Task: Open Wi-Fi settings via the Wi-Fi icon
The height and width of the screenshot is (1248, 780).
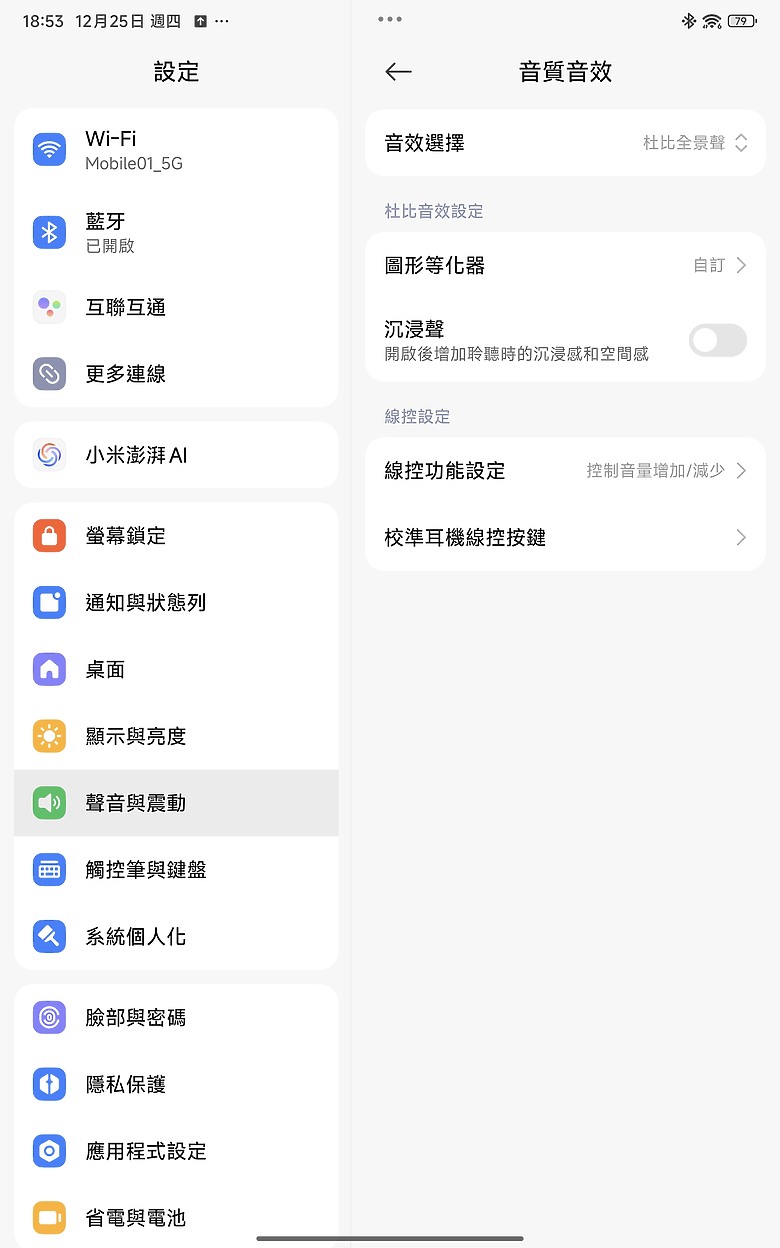Action: [x=48, y=151]
